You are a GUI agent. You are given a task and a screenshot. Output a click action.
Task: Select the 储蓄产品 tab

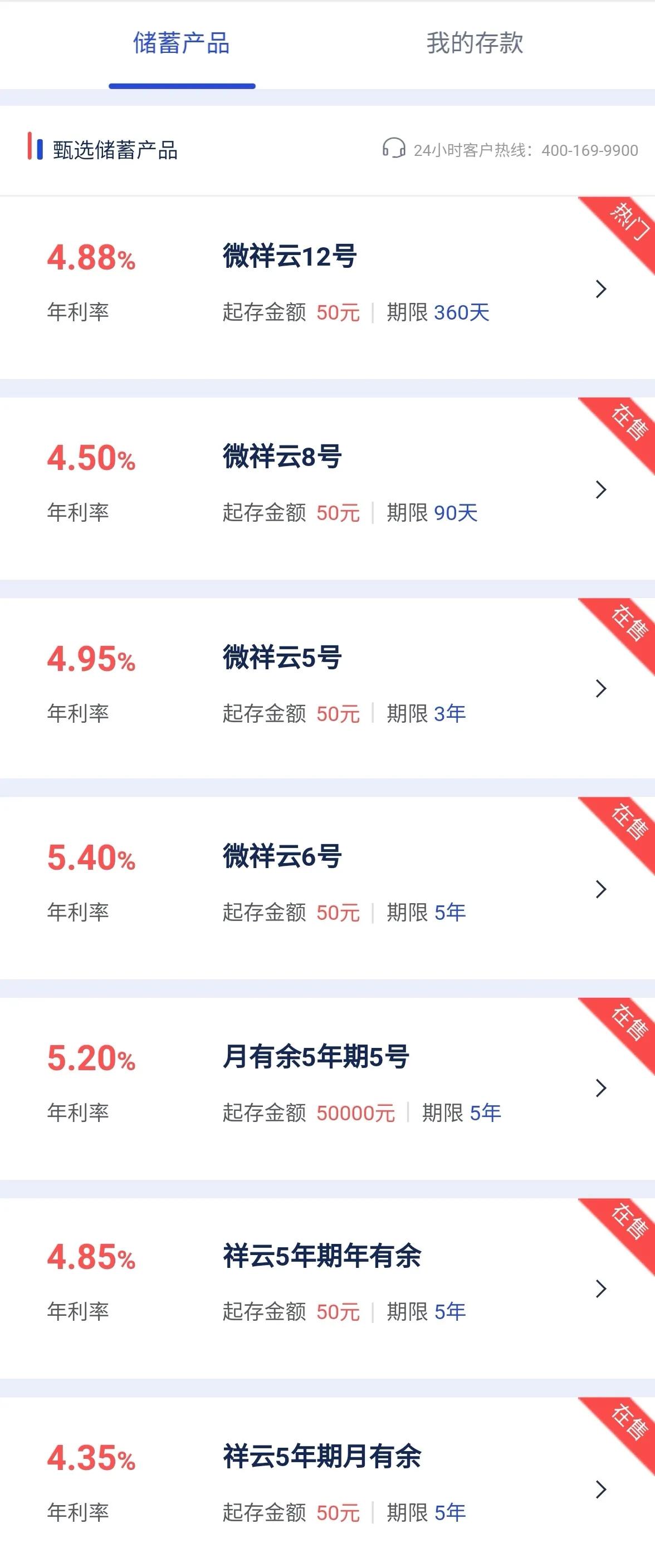point(181,44)
